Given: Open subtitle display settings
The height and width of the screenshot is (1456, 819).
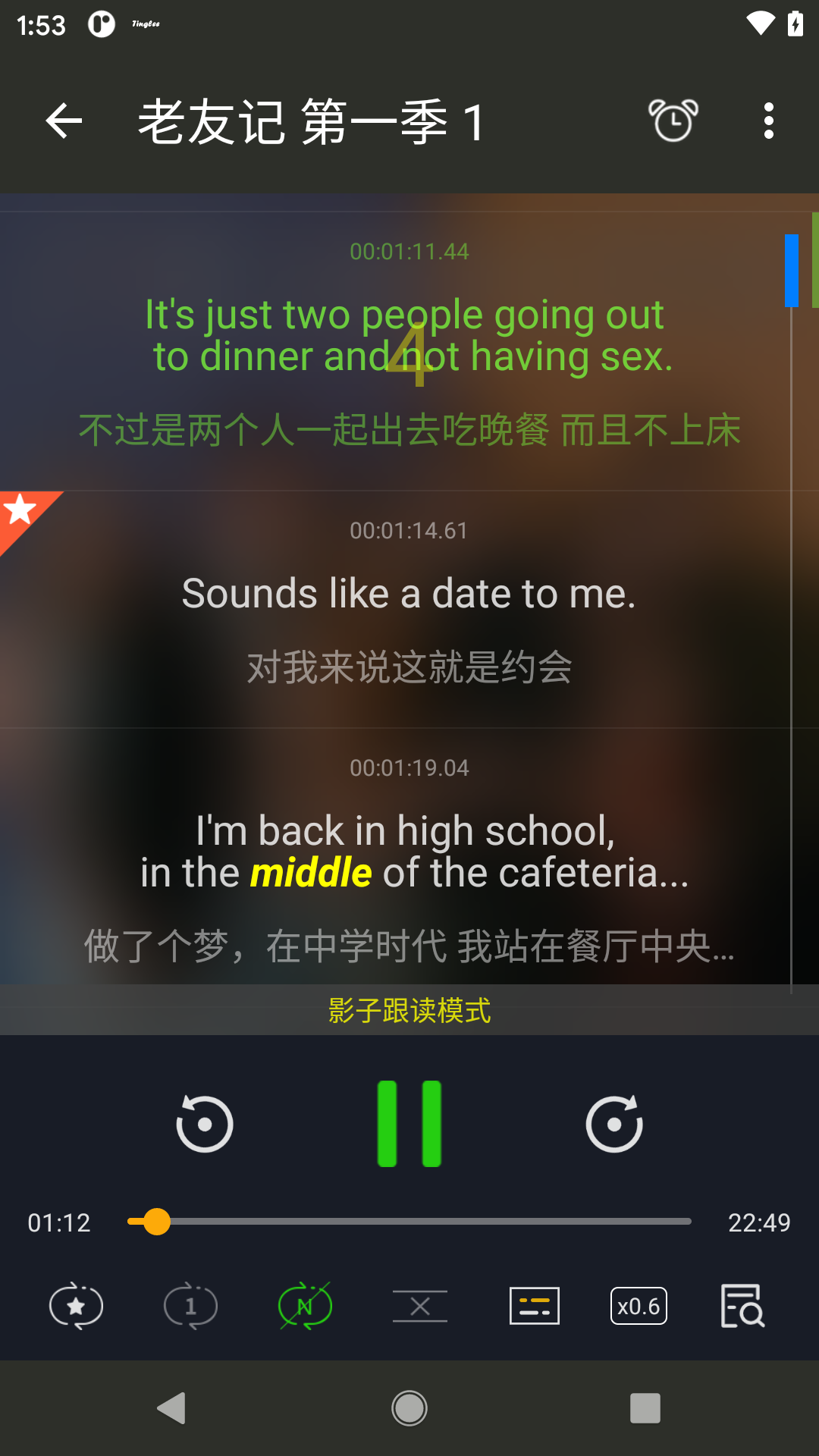Looking at the screenshot, I should (x=534, y=1306).
